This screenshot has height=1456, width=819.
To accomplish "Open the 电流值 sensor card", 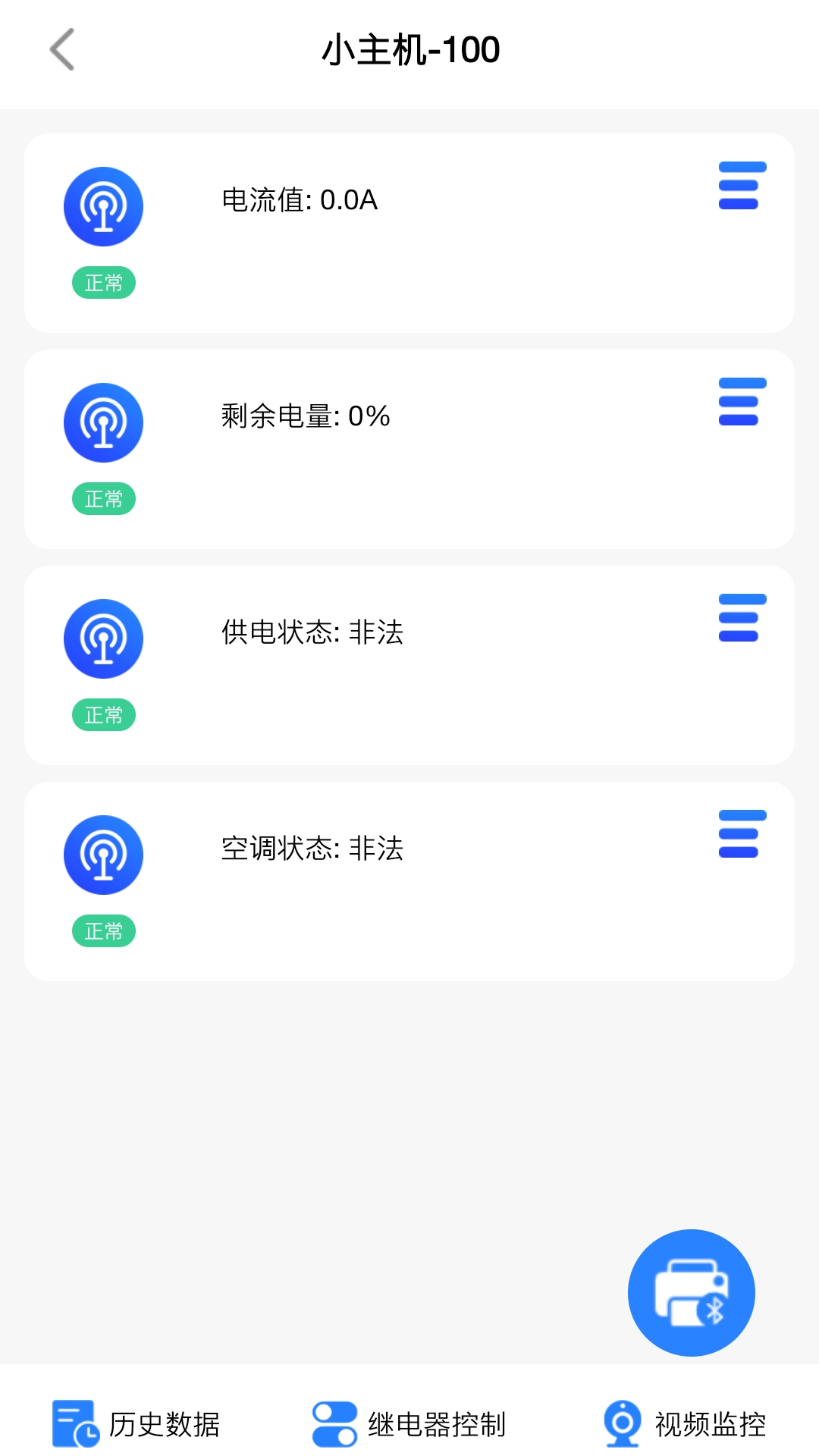I will [x=409, y=234].
